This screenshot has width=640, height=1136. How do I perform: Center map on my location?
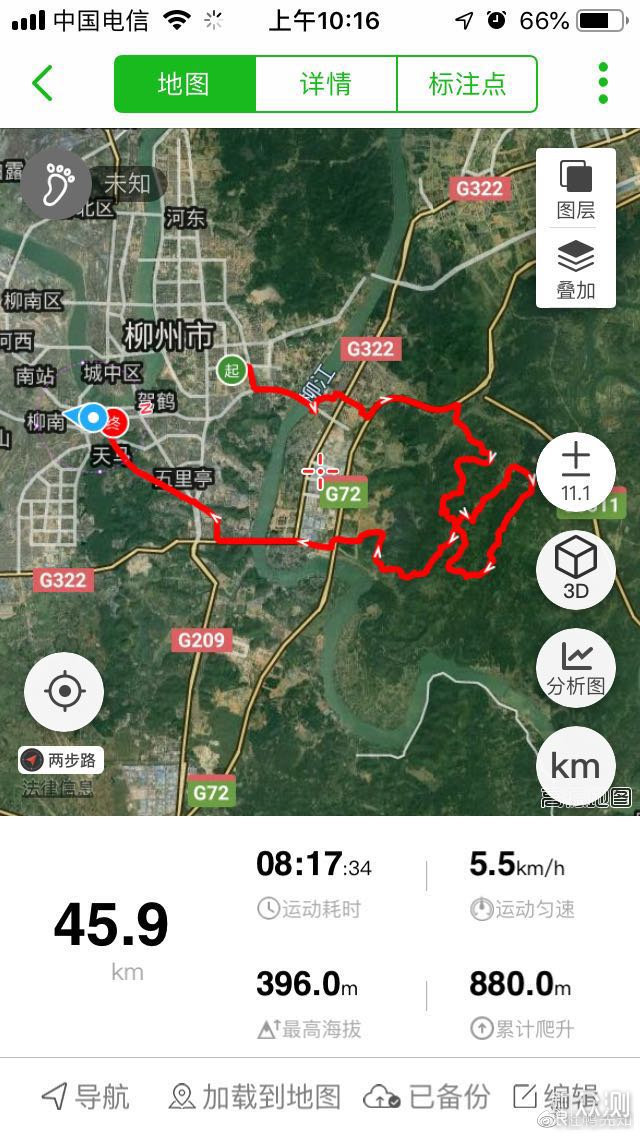coord(64,691)
